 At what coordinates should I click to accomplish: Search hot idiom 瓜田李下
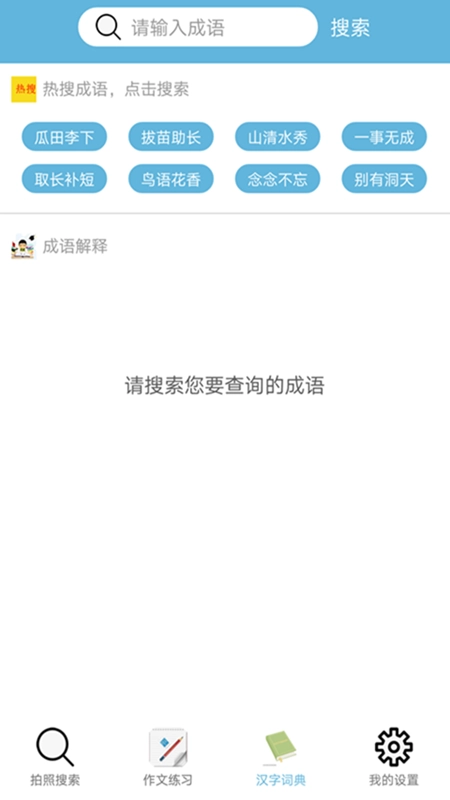point(64,137)
